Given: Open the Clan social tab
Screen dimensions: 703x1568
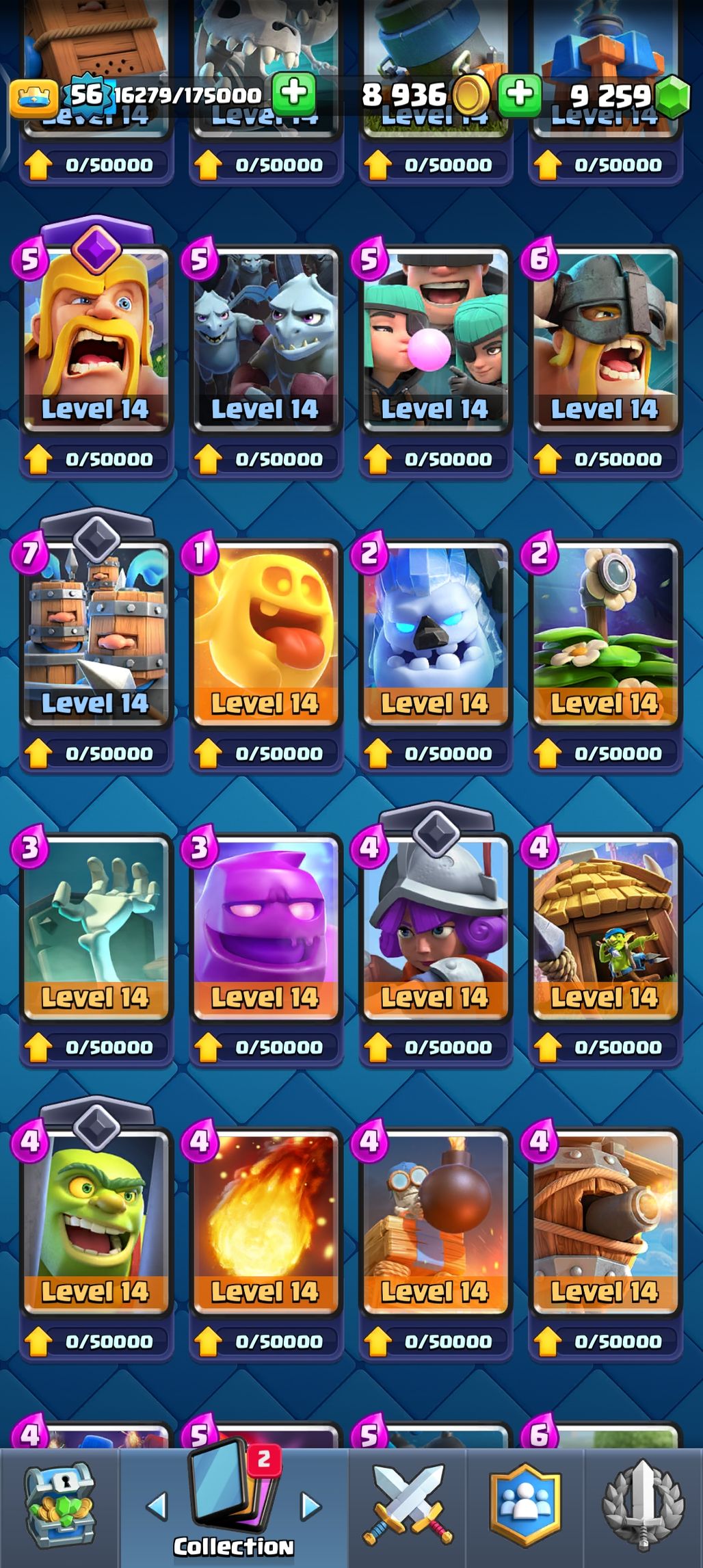Looking at the screenshot, I should click(x=525, y=1508).
